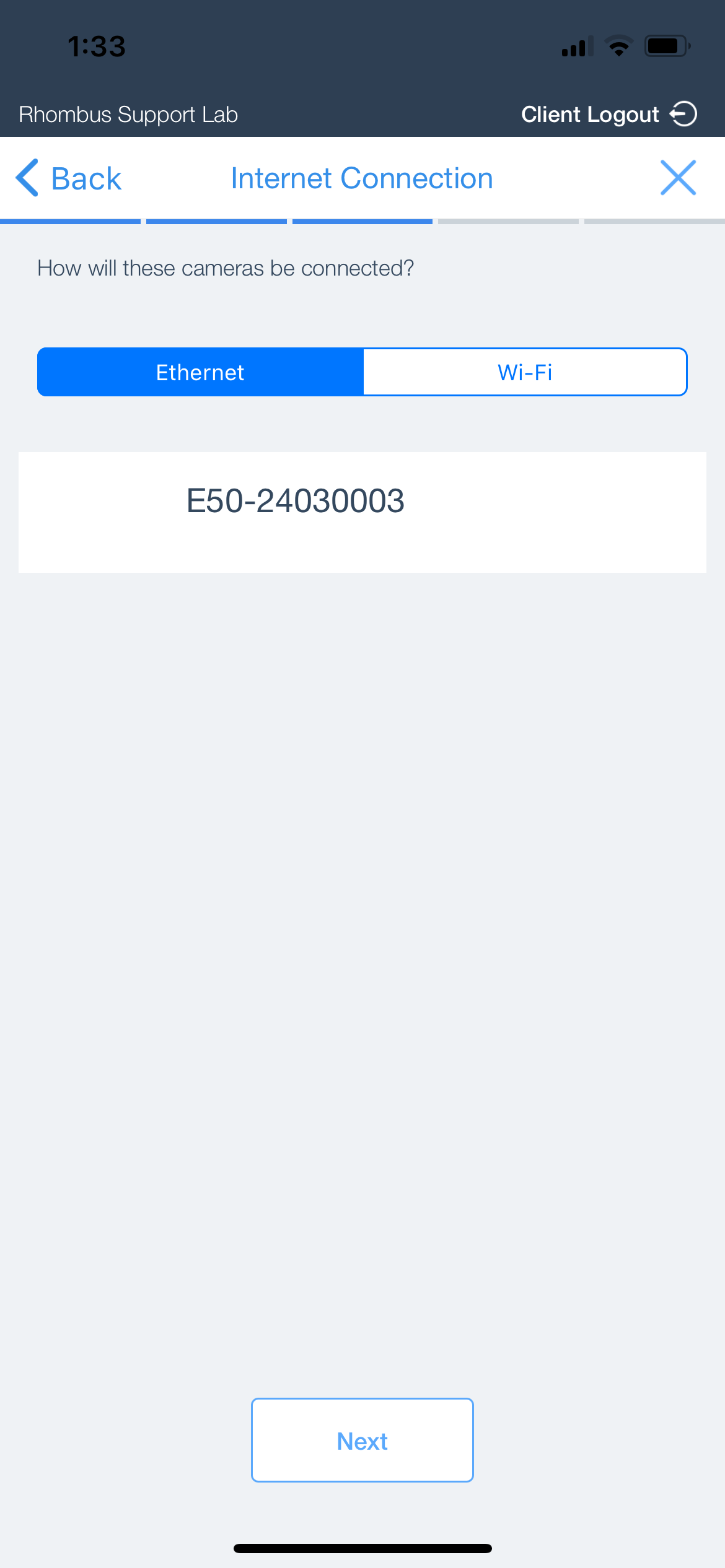Tap Next to continue setup

tap(362, 1440)
